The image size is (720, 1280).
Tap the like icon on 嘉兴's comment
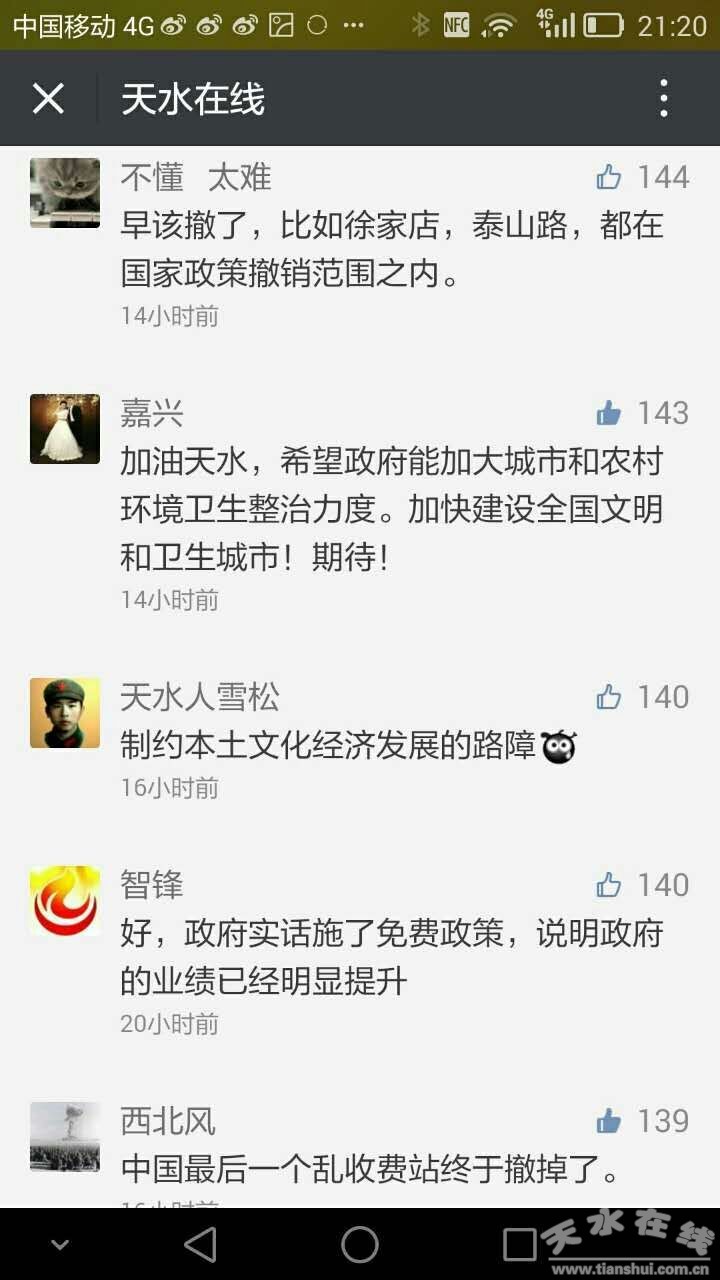click(609, 413)
